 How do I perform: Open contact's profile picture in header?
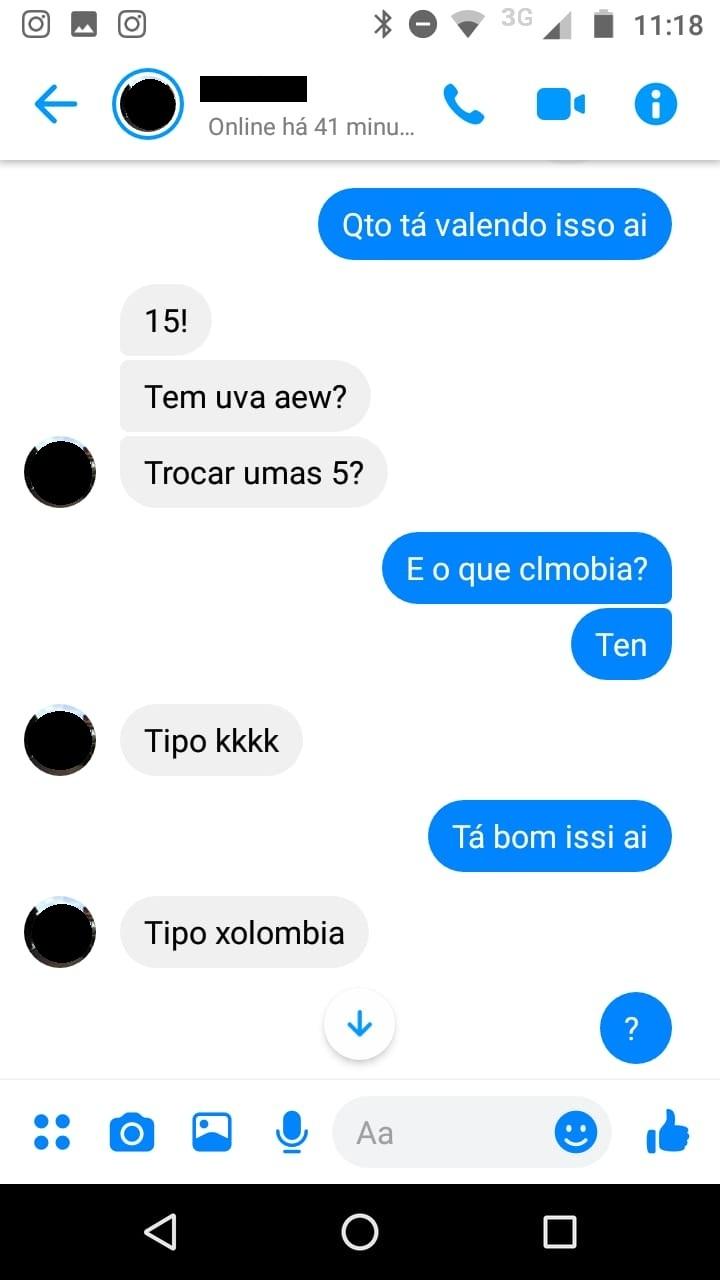[x=148, y=104]
